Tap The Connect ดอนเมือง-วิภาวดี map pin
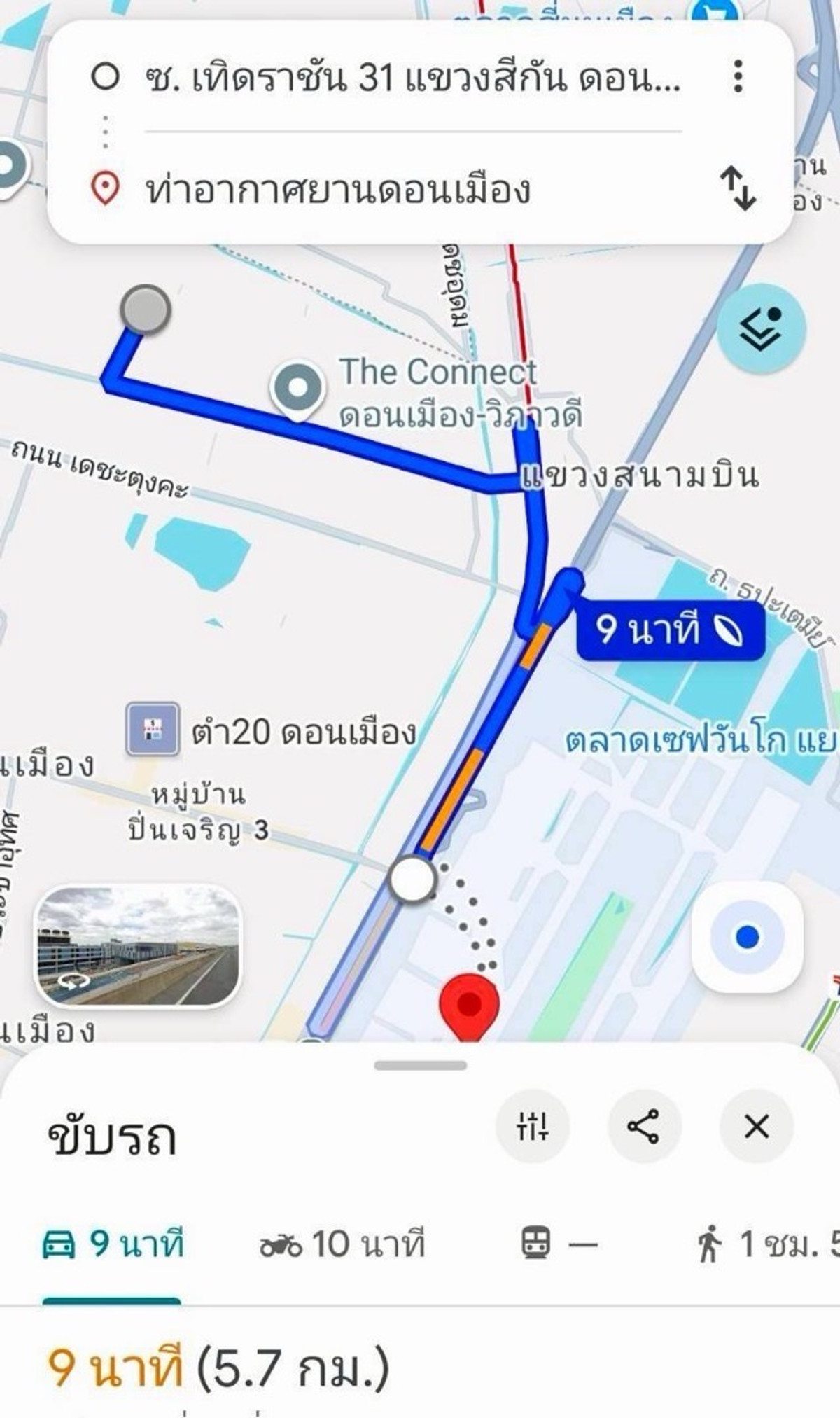This screenshot has height=1418, width=840. [297, 389]
